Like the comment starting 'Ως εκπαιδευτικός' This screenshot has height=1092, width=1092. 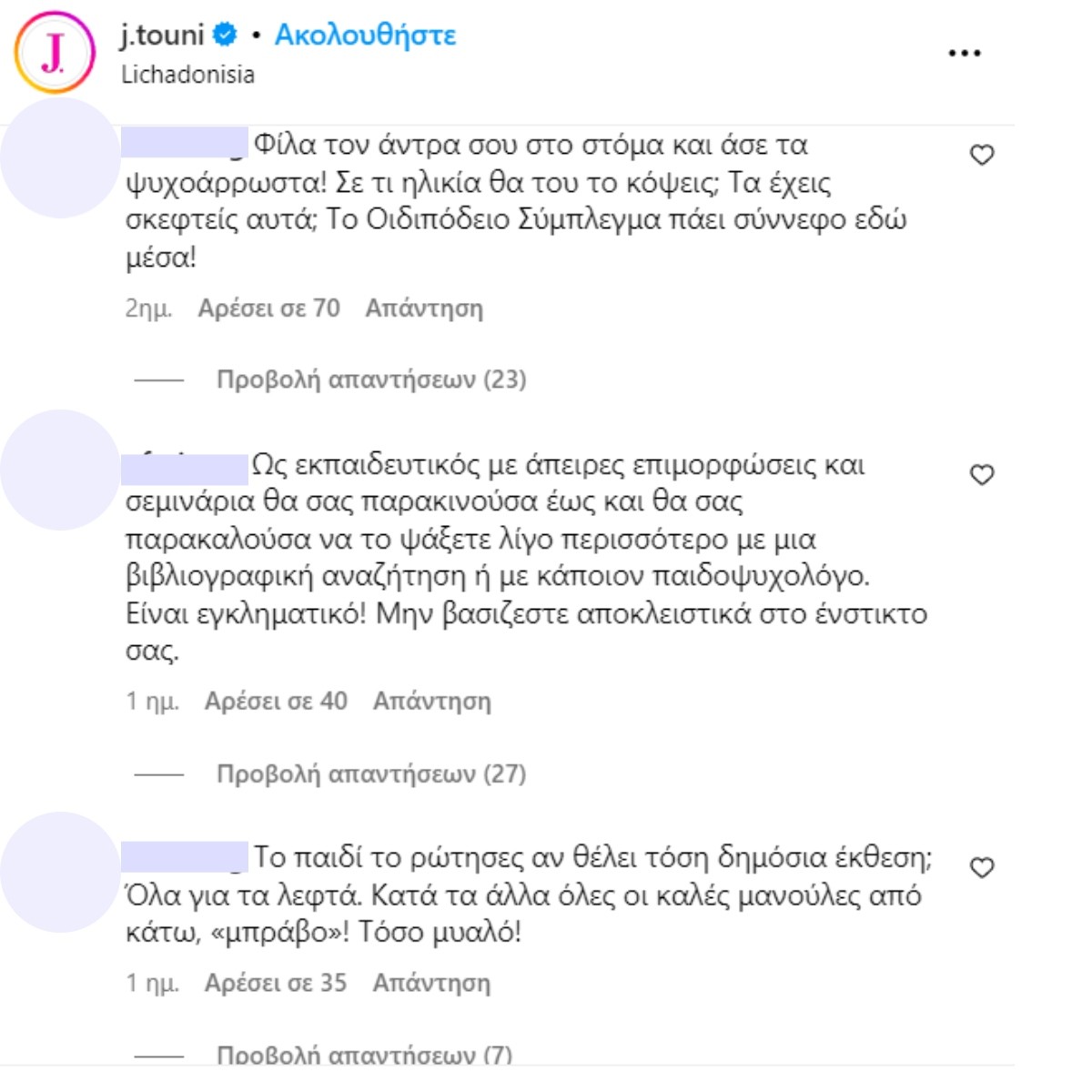982,475
